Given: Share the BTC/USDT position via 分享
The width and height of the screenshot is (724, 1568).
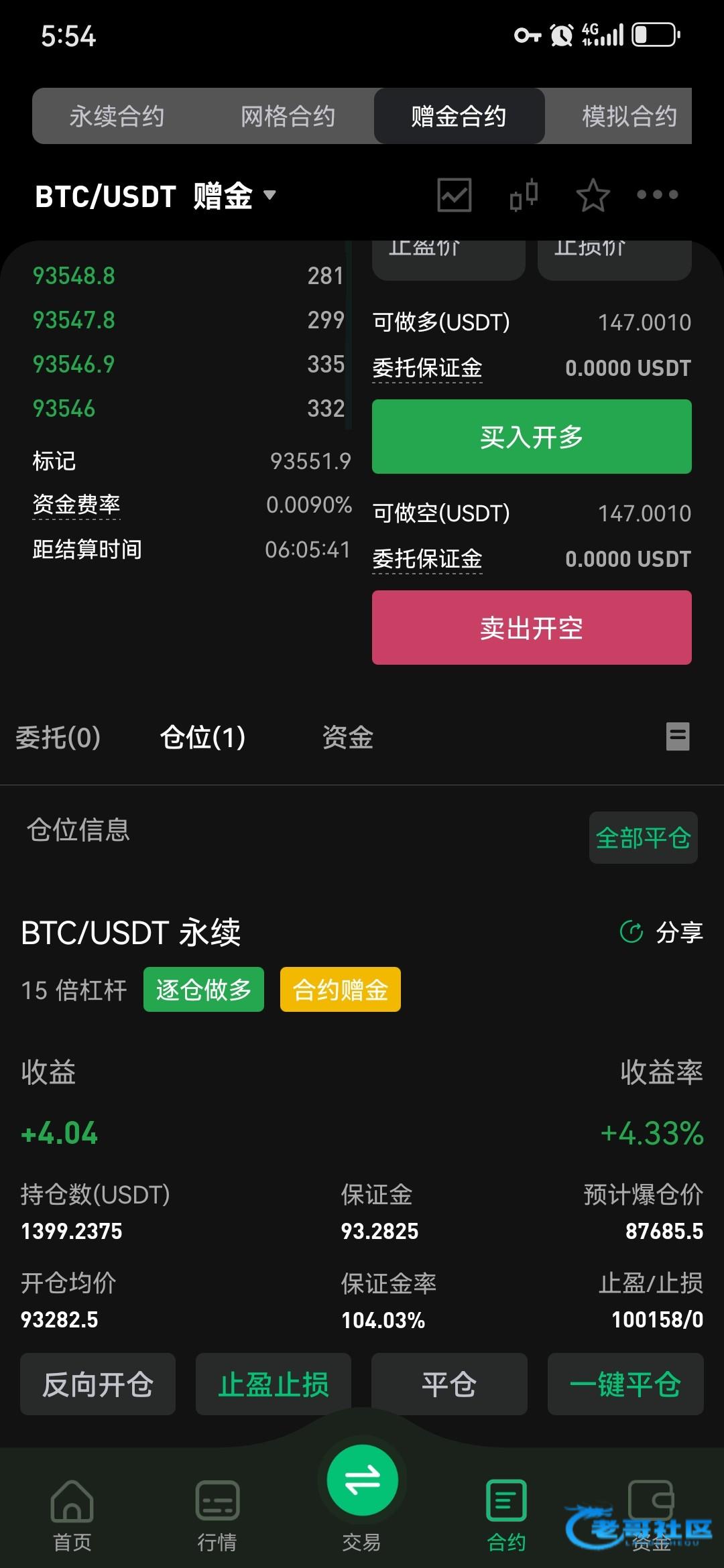Looking at the screenshot, I should point(662,932).
